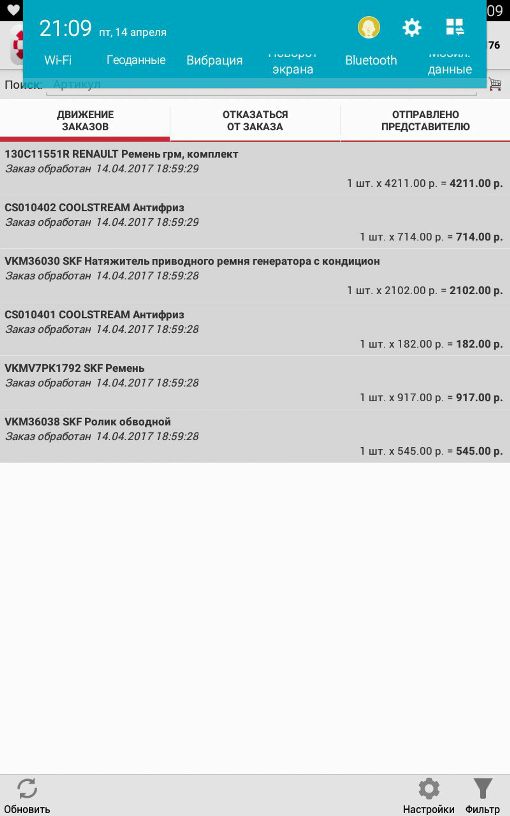Toggle Вибрация sound mode

(x=214, y=60)
